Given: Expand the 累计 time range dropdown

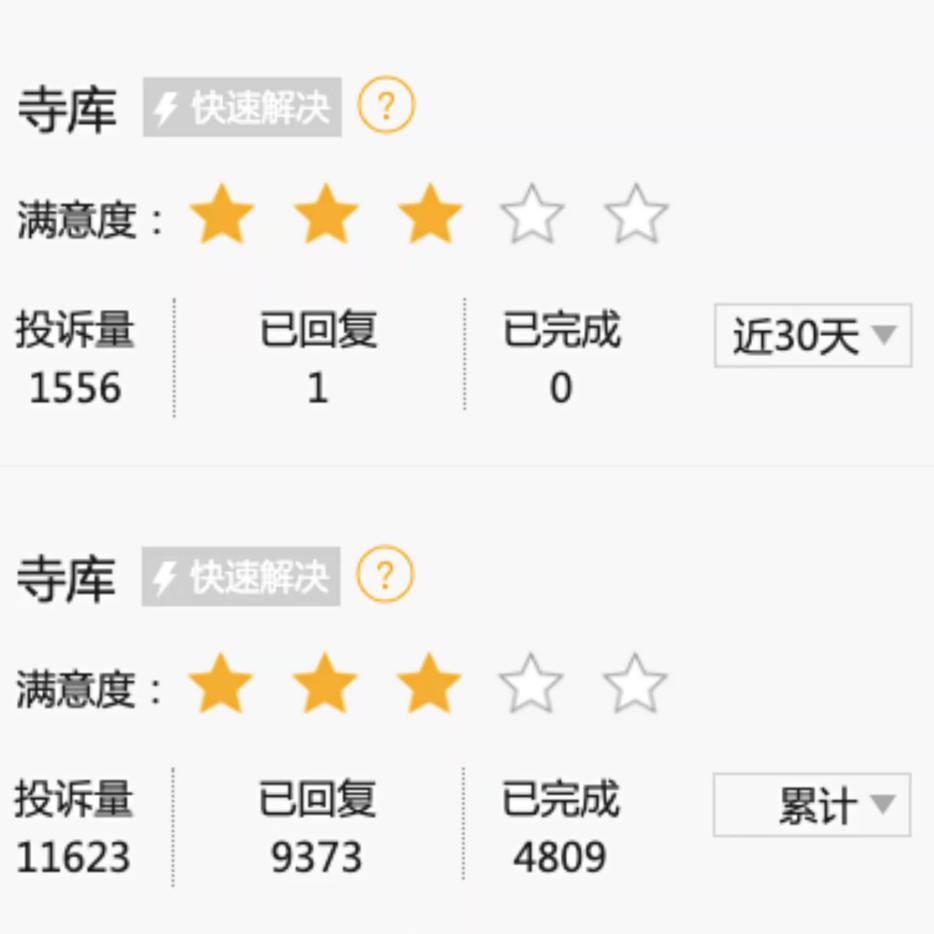Looking at the screenshot, I should [x=811, y=805].
